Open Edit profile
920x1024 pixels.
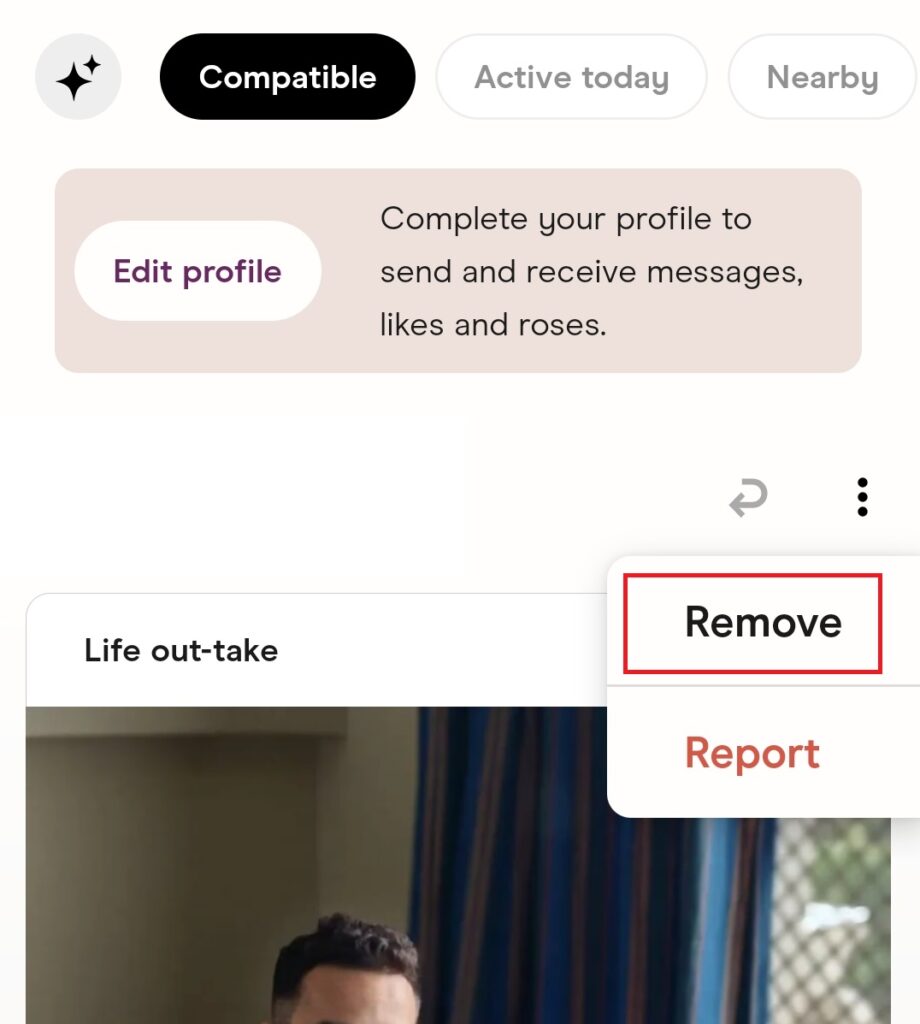pos(197,271)
